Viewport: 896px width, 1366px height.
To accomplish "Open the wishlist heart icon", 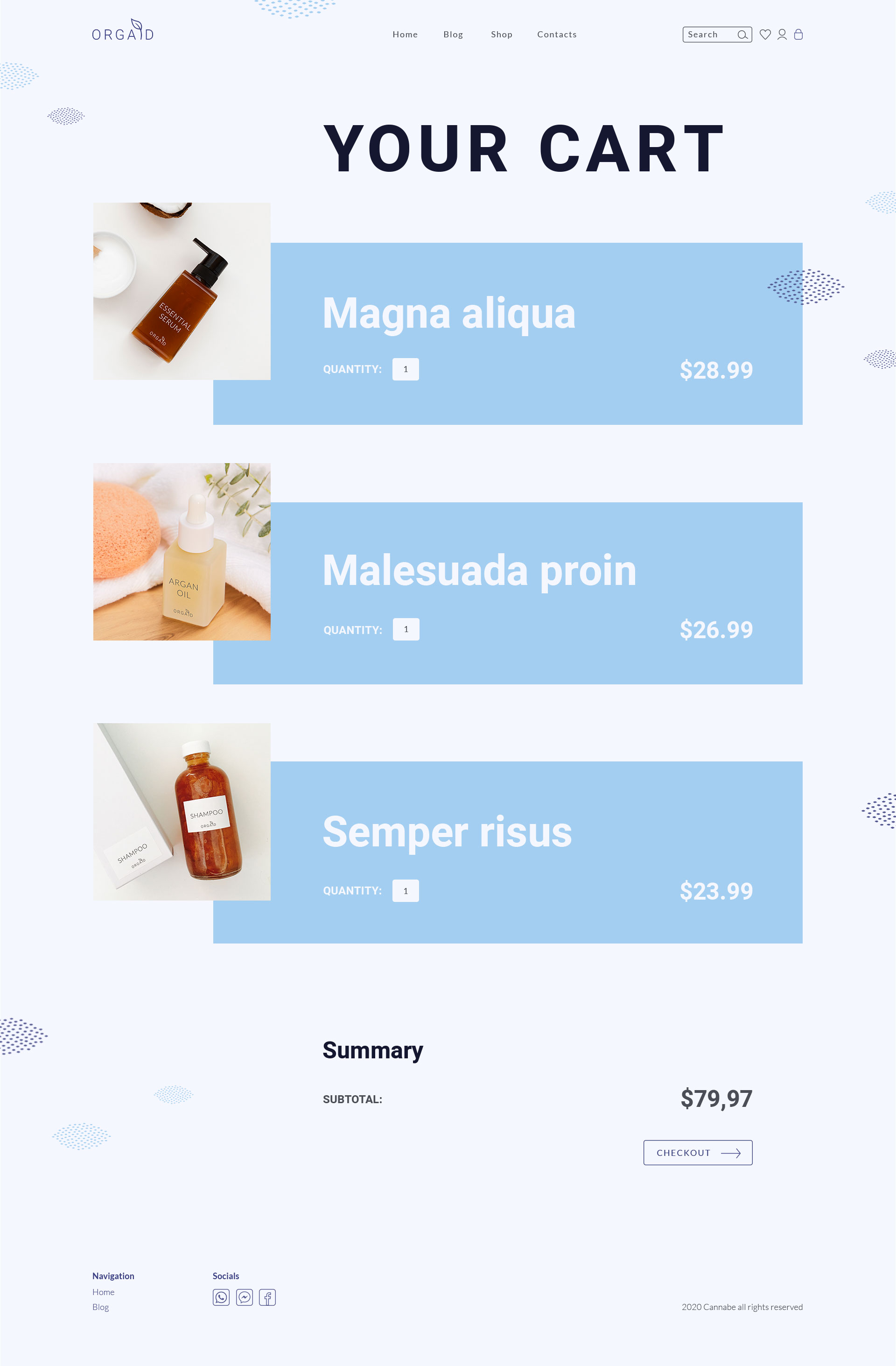I will (x=765, y=35).
